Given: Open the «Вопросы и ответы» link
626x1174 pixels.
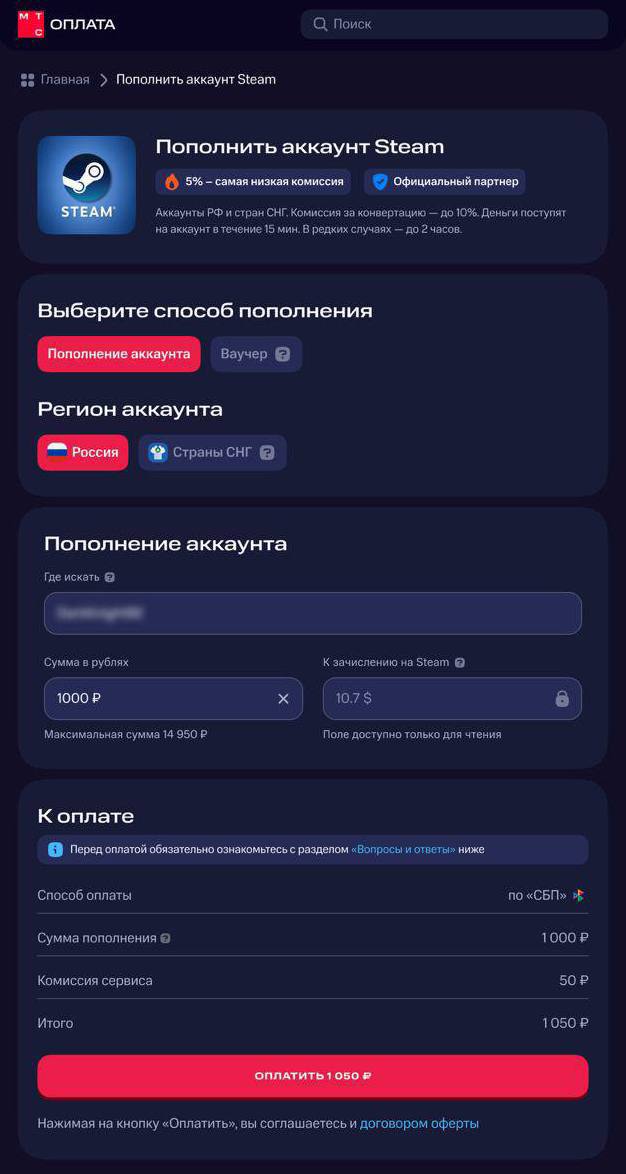Looking at the screenshot, I should (403, 849).
